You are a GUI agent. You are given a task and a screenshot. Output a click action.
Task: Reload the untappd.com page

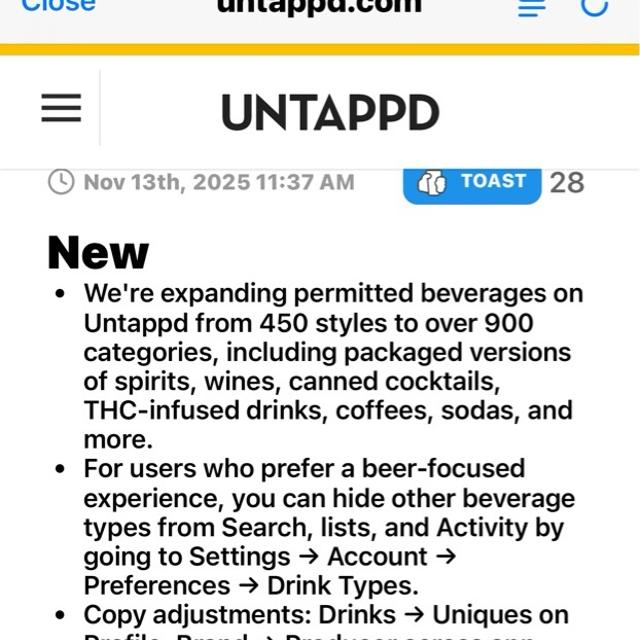click(594, 6)
